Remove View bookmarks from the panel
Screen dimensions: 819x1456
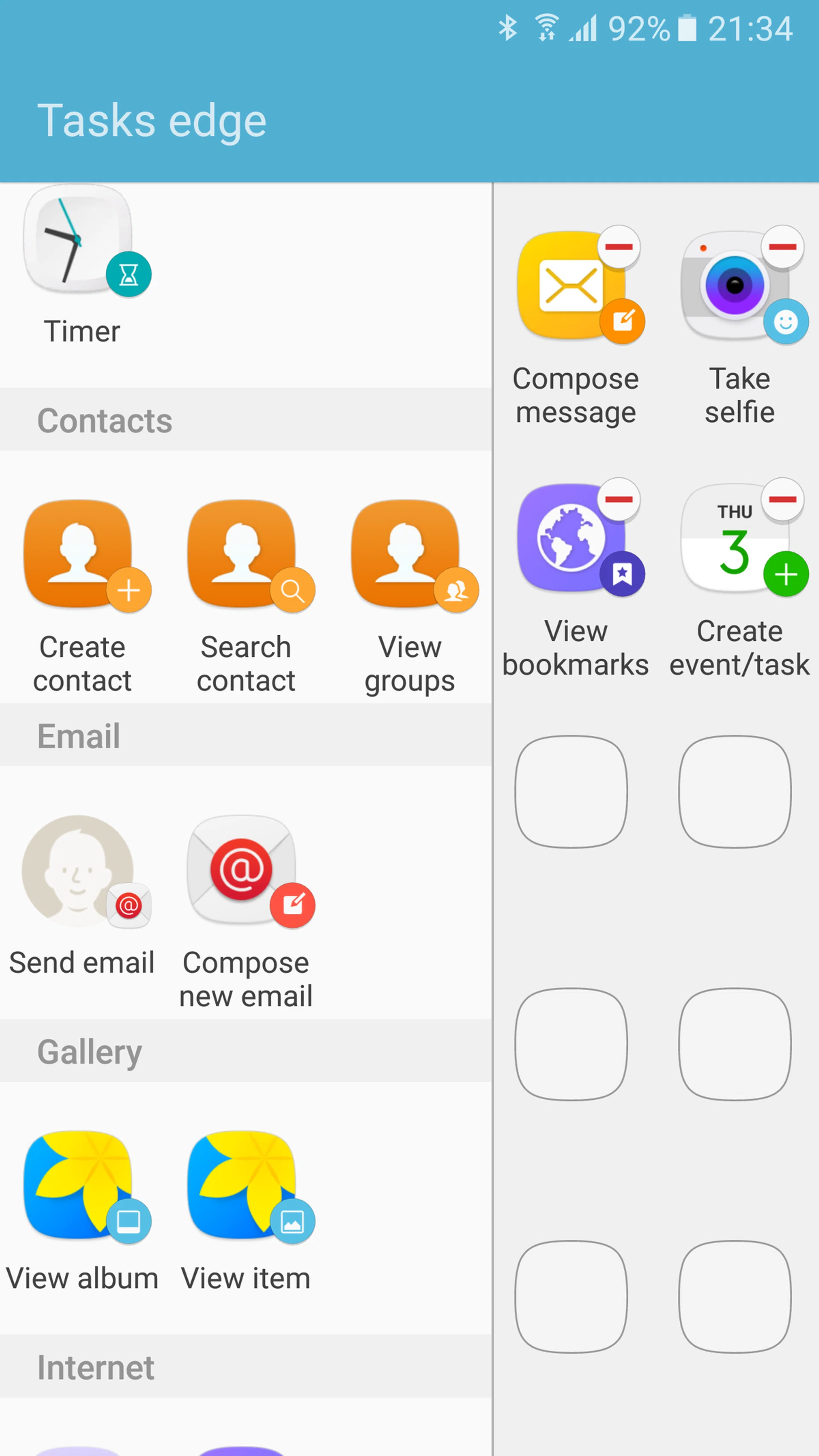pyautogui.click(x=619, y=500)
